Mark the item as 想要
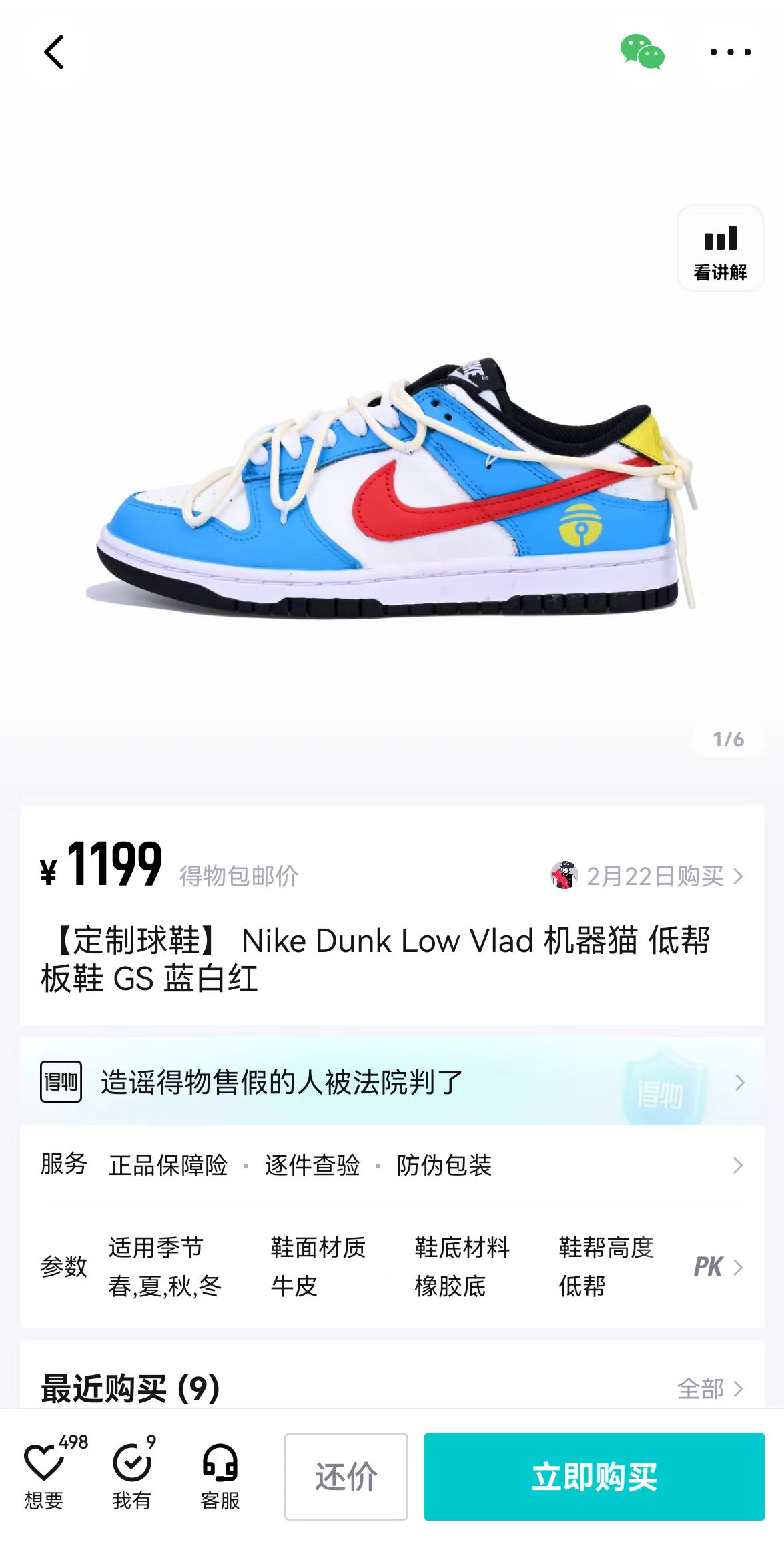Image resolution: width=784 pixels, height=1544 pixels. click(45, 1471)
